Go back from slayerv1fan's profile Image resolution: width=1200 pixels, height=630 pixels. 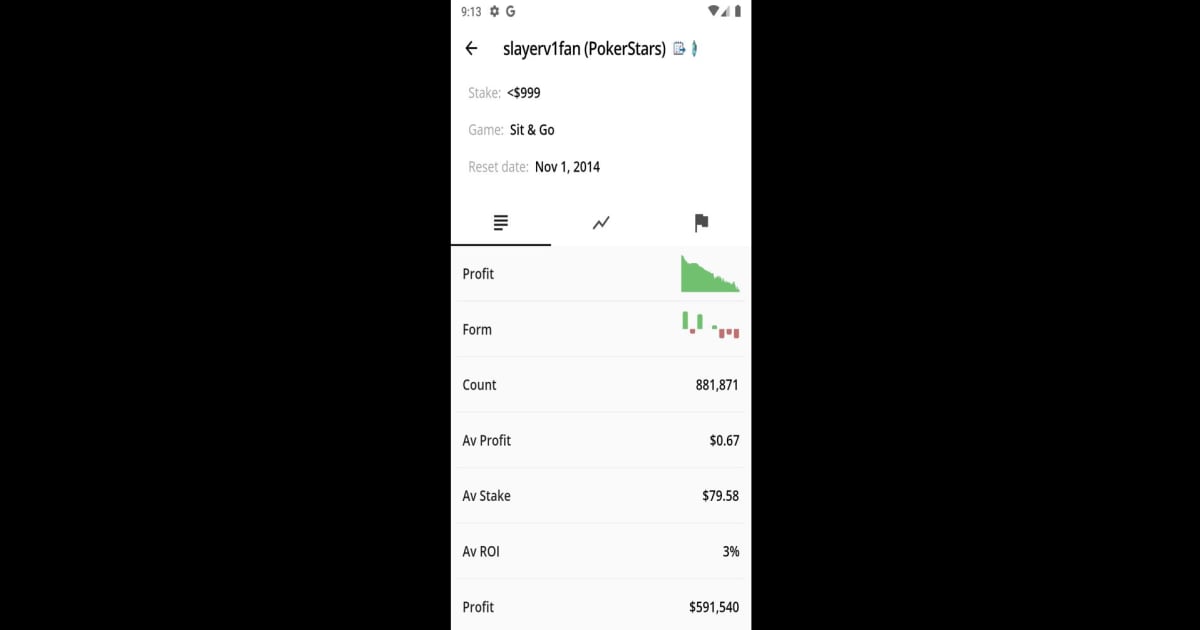pos(472,48)
